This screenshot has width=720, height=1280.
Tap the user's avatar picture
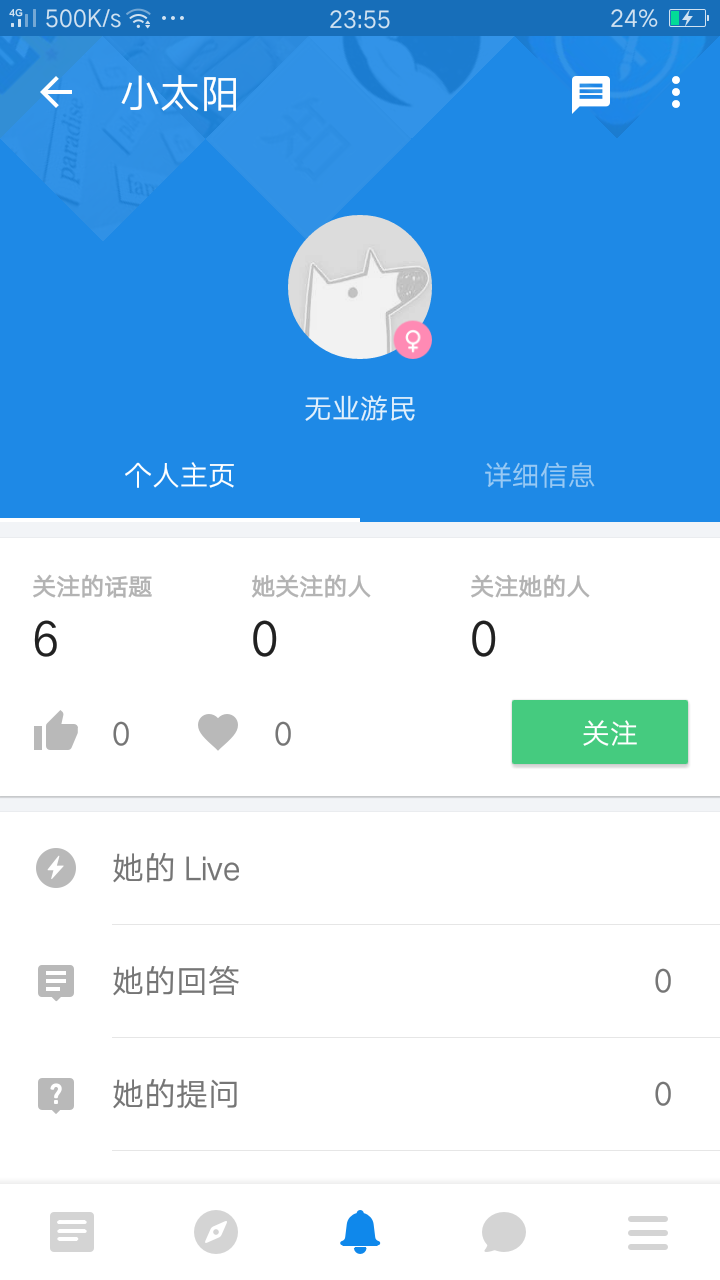(360, 287)
